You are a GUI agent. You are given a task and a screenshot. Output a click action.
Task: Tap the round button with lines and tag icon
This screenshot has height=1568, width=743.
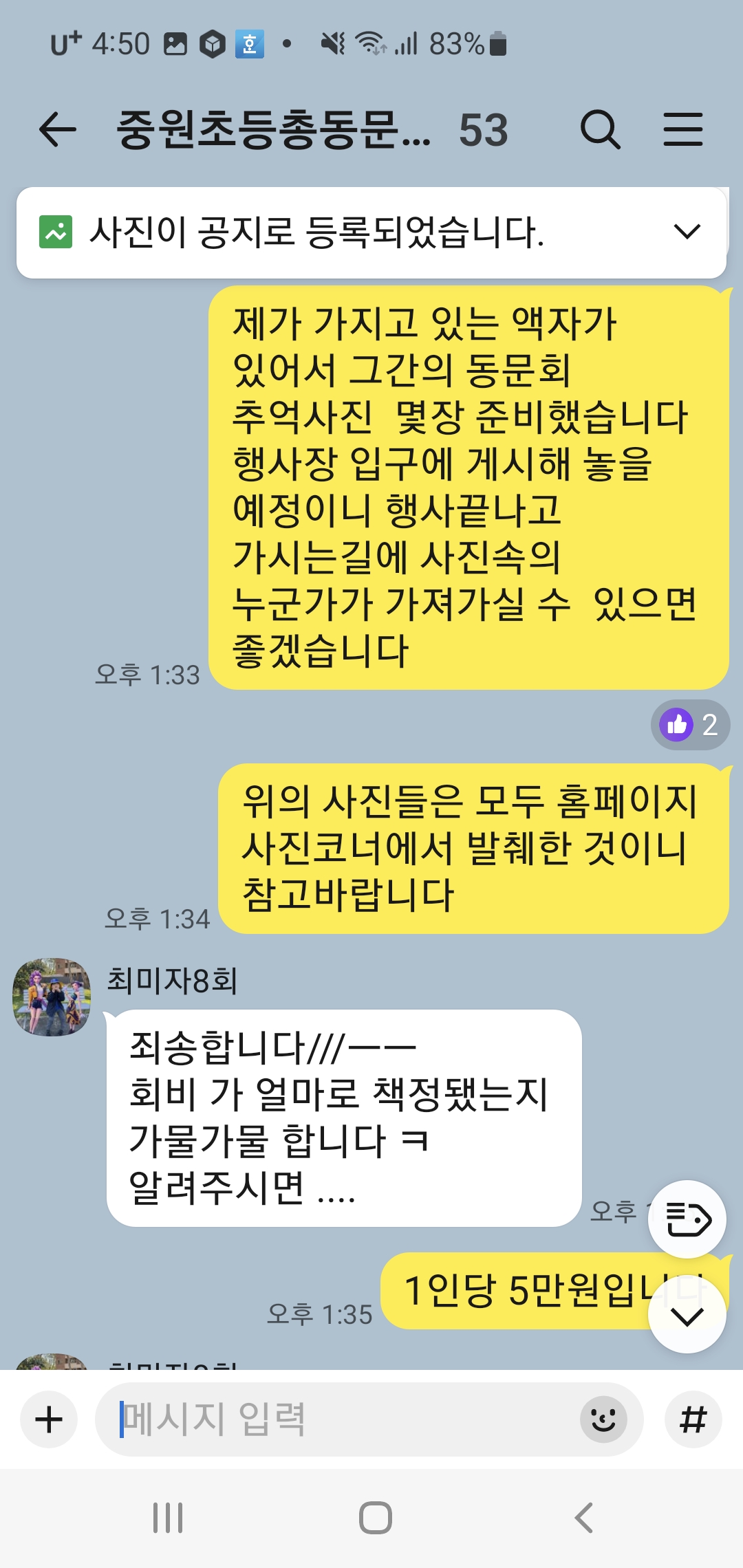687,1220
